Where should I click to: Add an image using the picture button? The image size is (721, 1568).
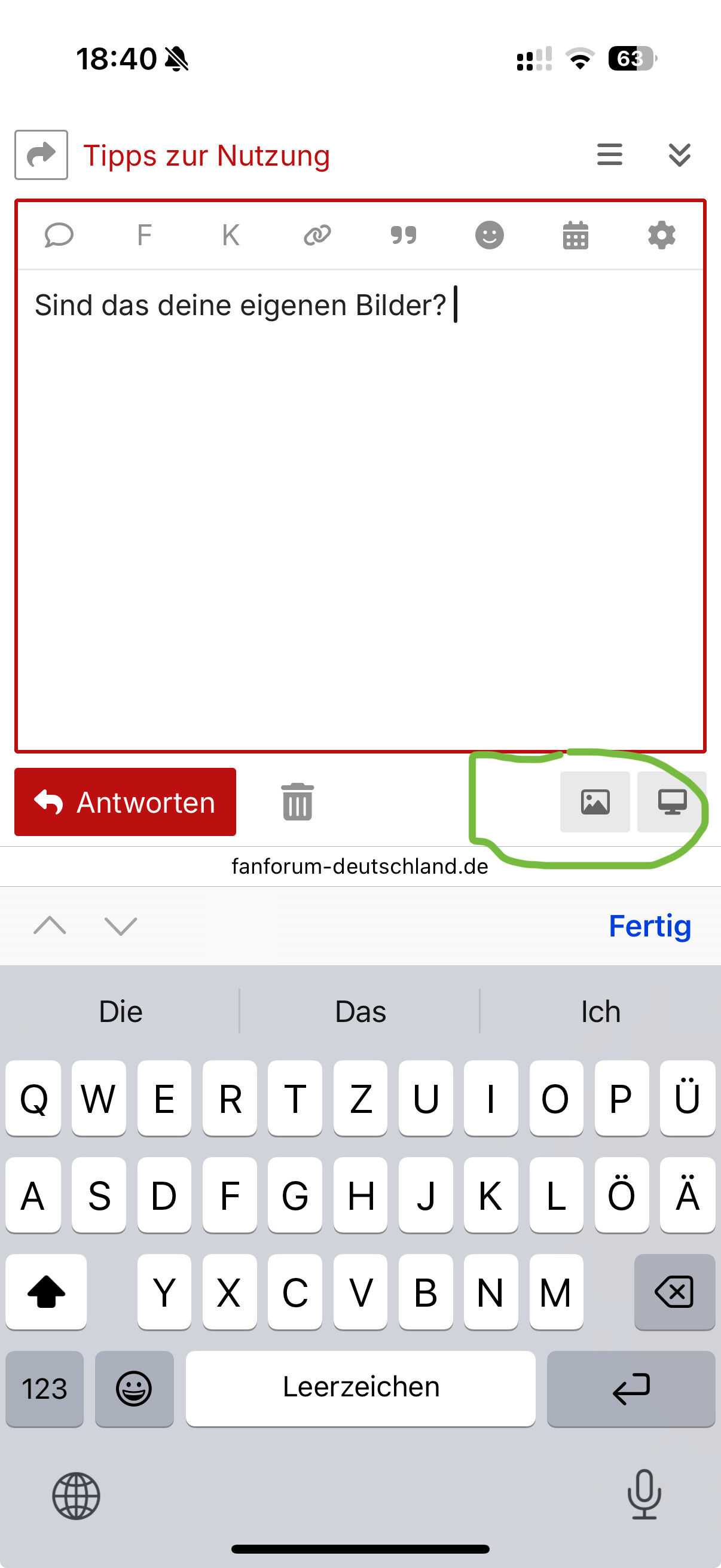[595, 802]
